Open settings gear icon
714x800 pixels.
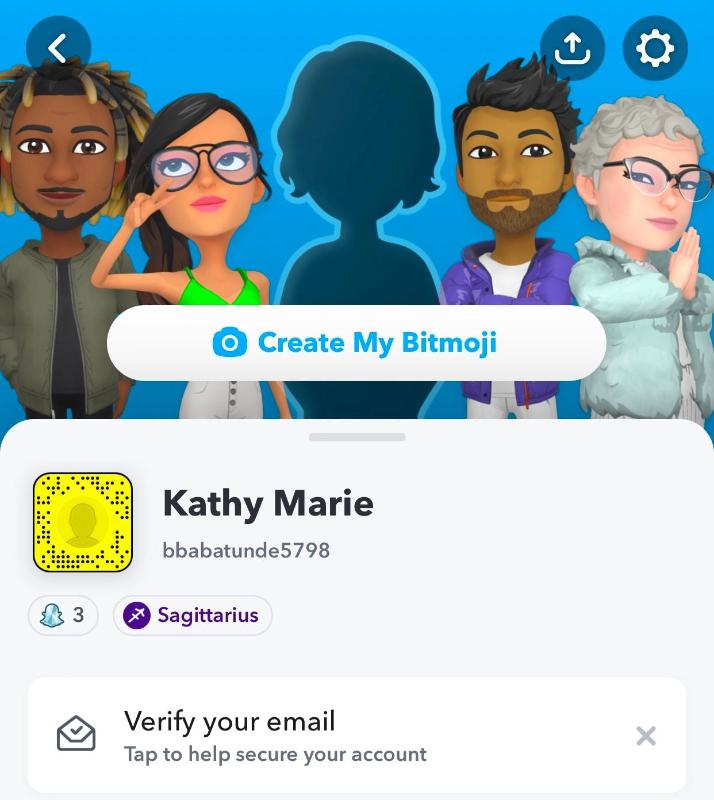click(655, 48)
